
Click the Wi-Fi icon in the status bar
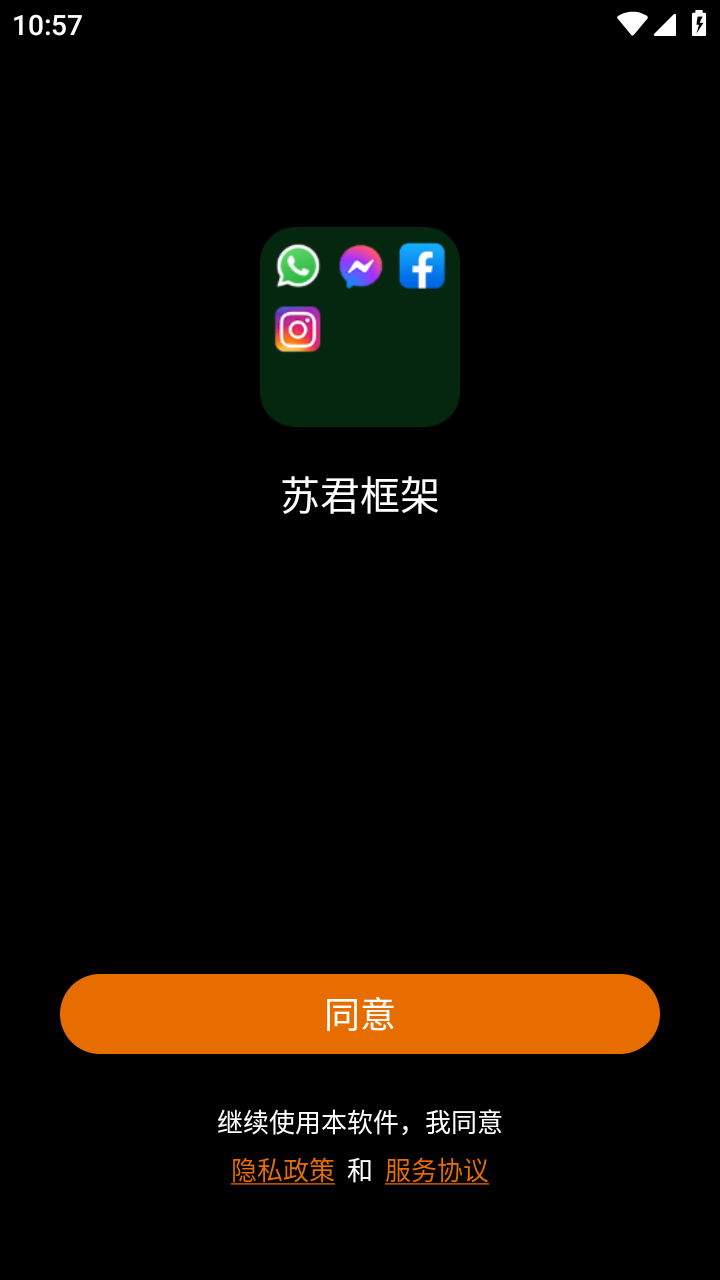coord(632,24)
